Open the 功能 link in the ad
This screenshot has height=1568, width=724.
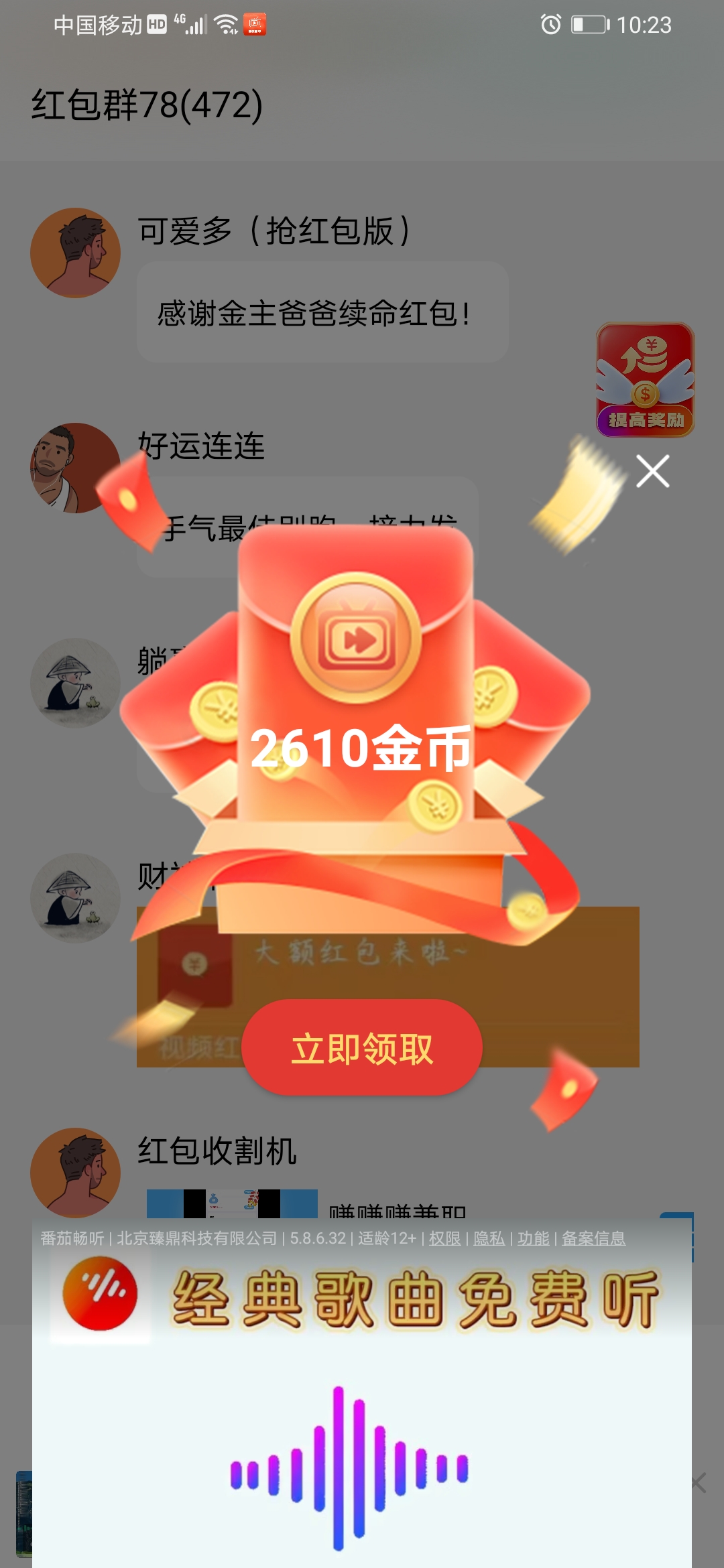(533, 1238)
